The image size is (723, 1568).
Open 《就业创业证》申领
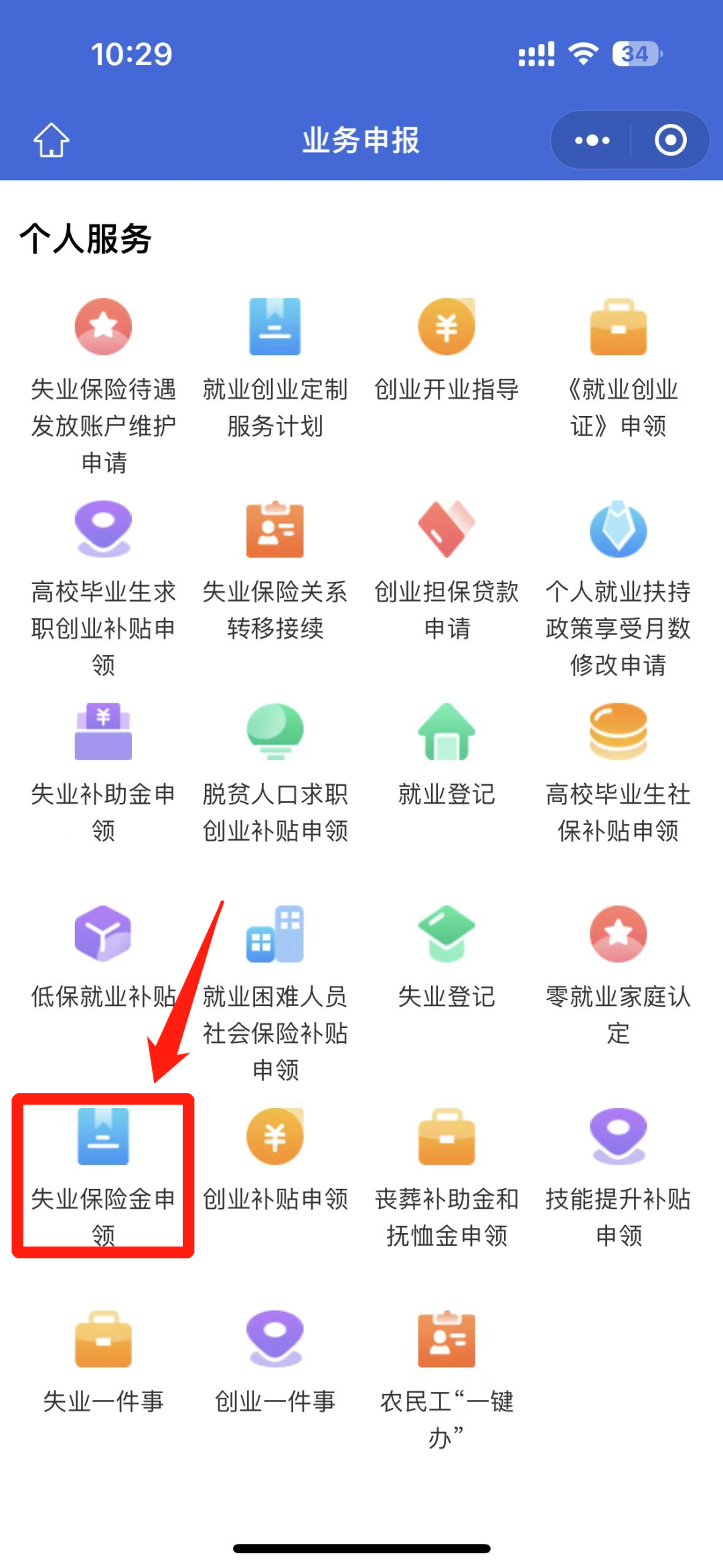click(x=618, y=369)
